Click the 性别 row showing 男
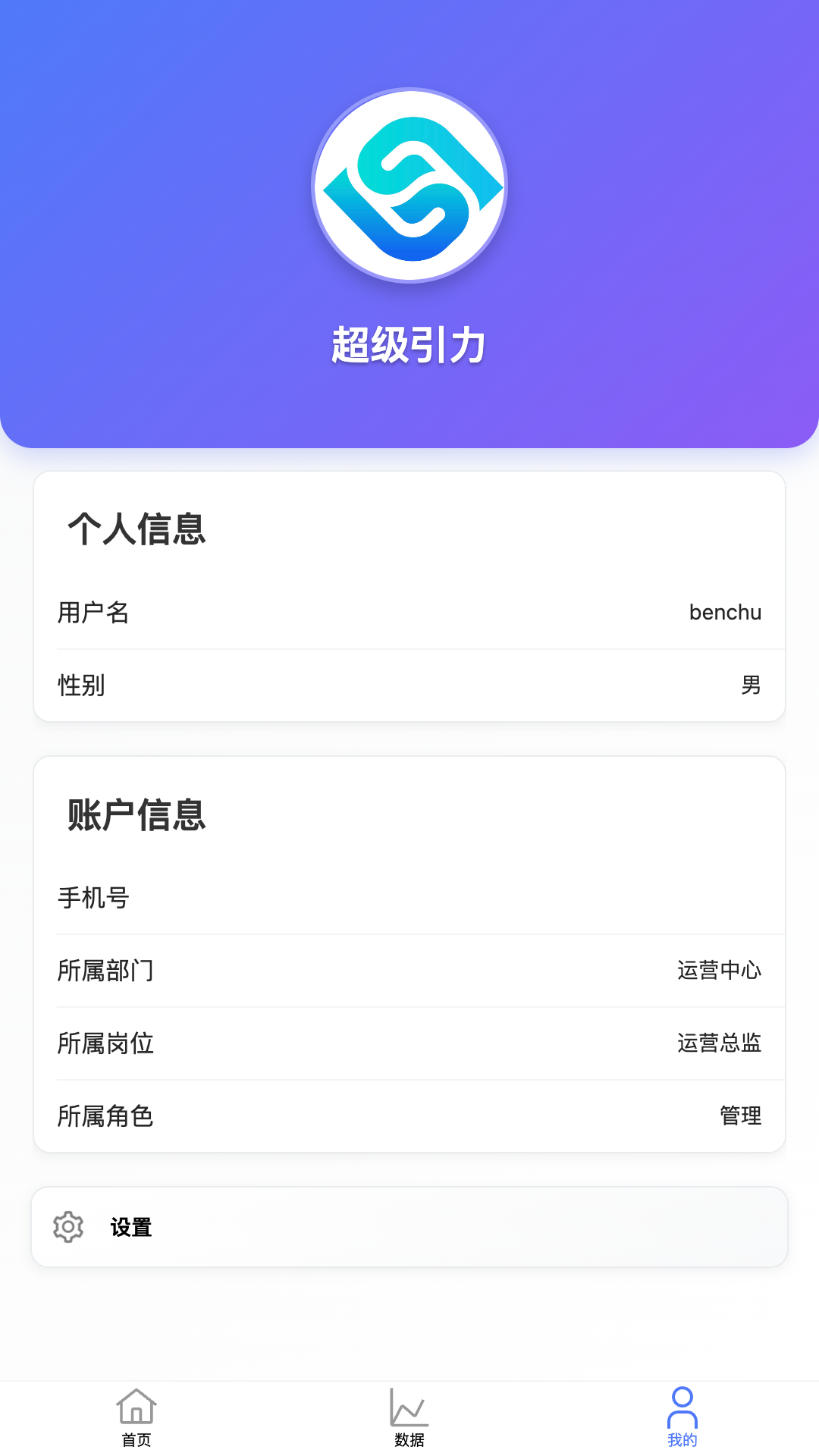819x1456 pixels. pyautogui.click(x=409, y=685)
